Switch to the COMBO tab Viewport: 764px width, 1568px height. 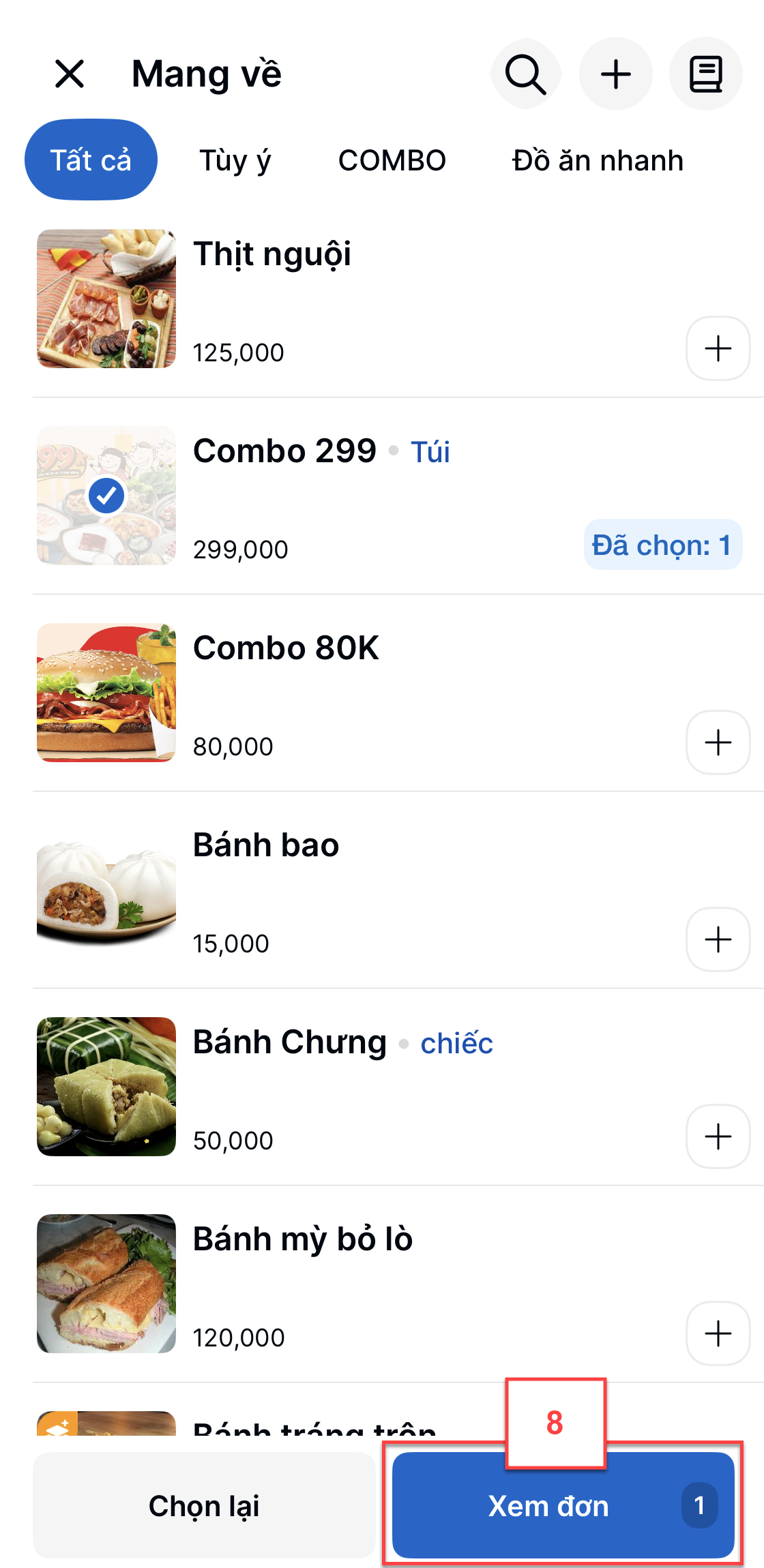392,161
